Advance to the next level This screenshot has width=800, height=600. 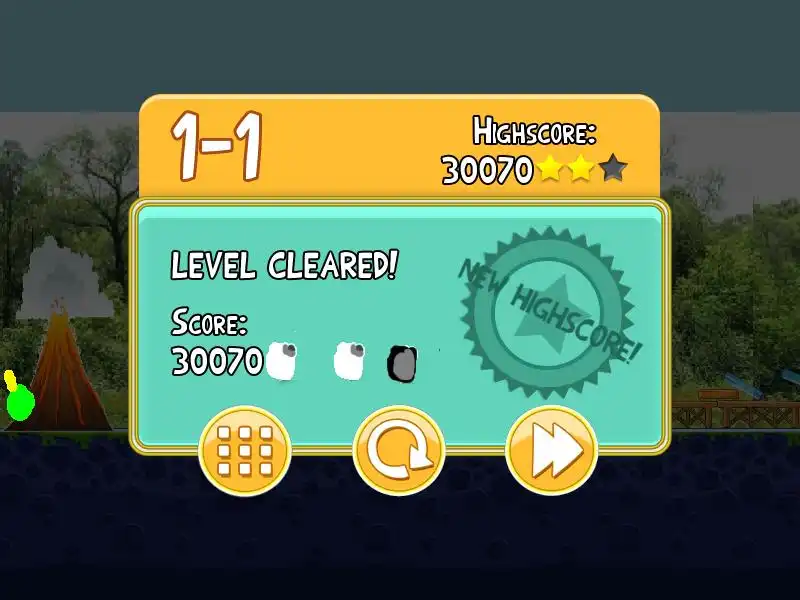pos(551,451)
